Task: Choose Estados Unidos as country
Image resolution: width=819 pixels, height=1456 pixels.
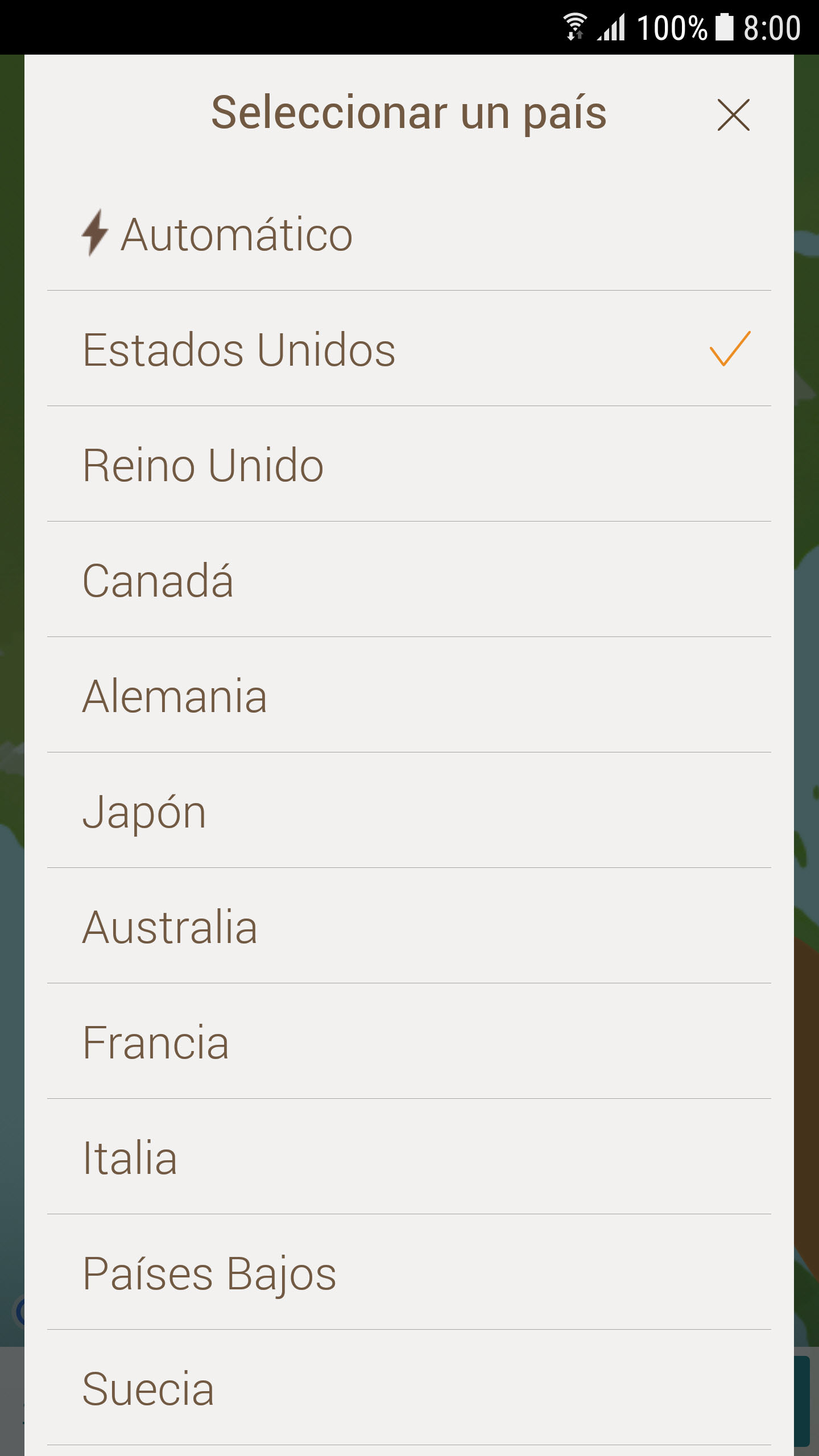Action: point(409,349)
